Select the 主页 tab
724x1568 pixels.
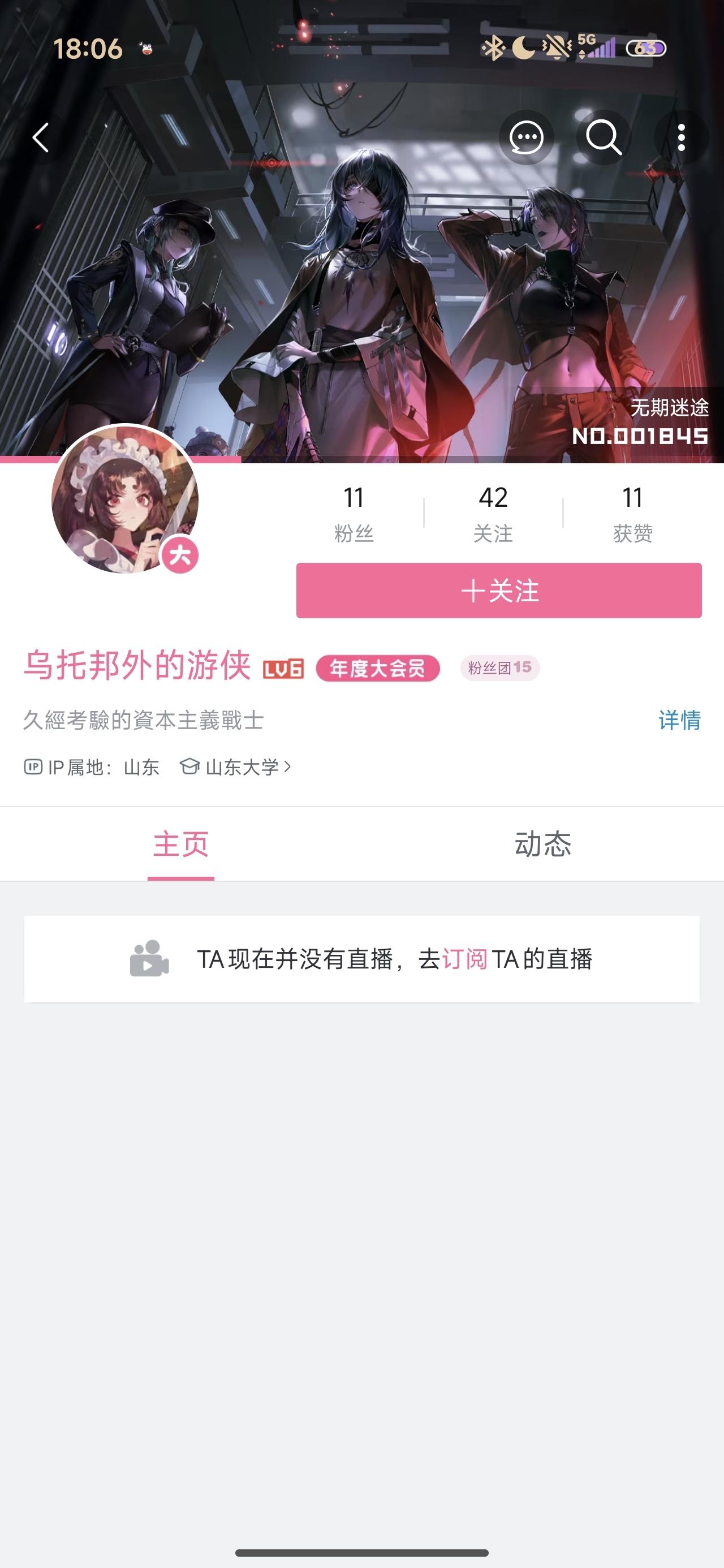pos(181,845)
